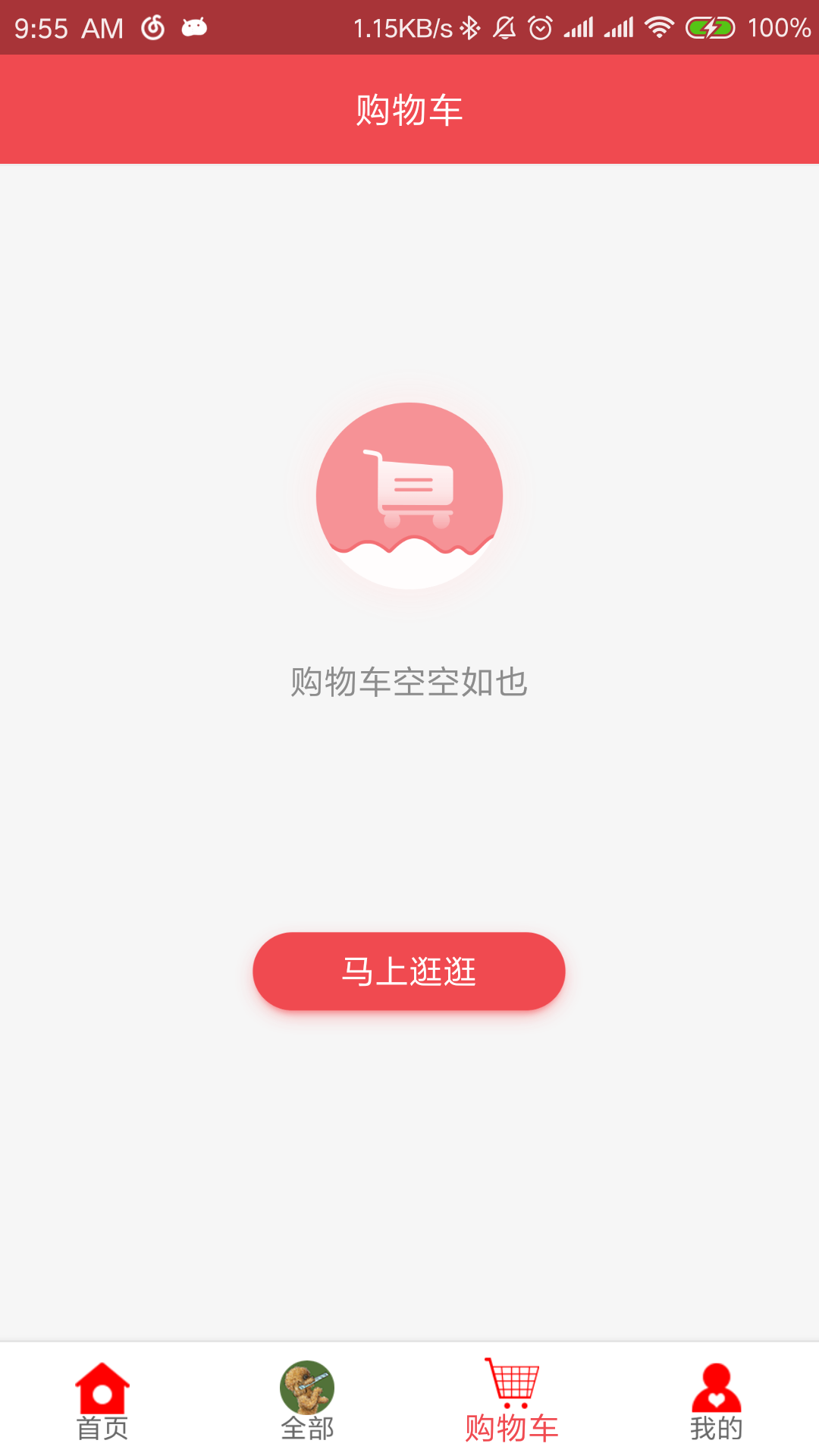The image size is (819, 1456).
Task: Select the 购物车 tab
Action: point(512,1401)
